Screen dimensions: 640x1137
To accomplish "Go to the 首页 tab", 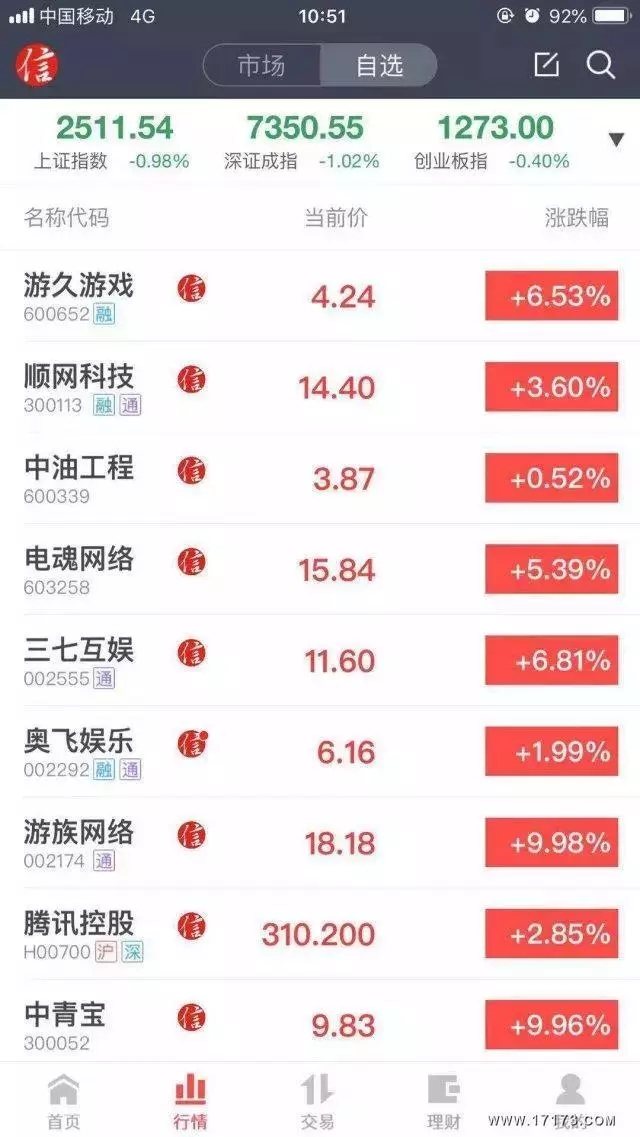I will point(64,1101).
